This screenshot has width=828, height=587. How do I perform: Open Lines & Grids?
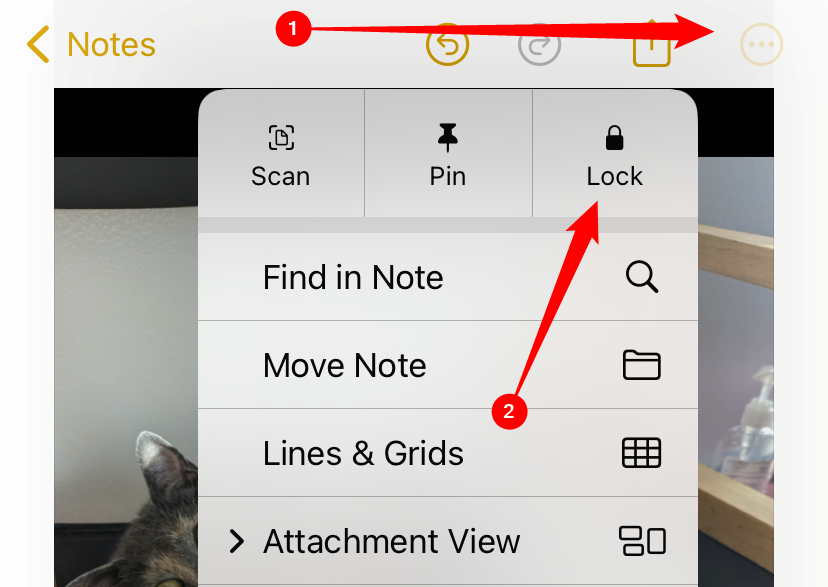447,453
